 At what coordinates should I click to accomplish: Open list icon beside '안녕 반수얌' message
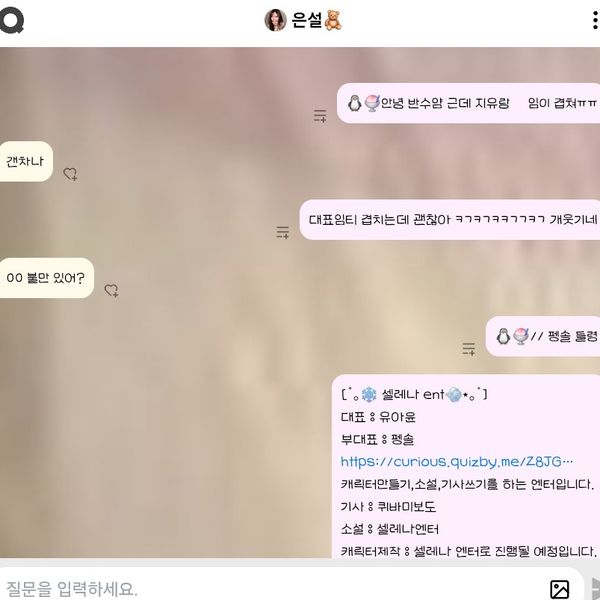coord(320,116)
